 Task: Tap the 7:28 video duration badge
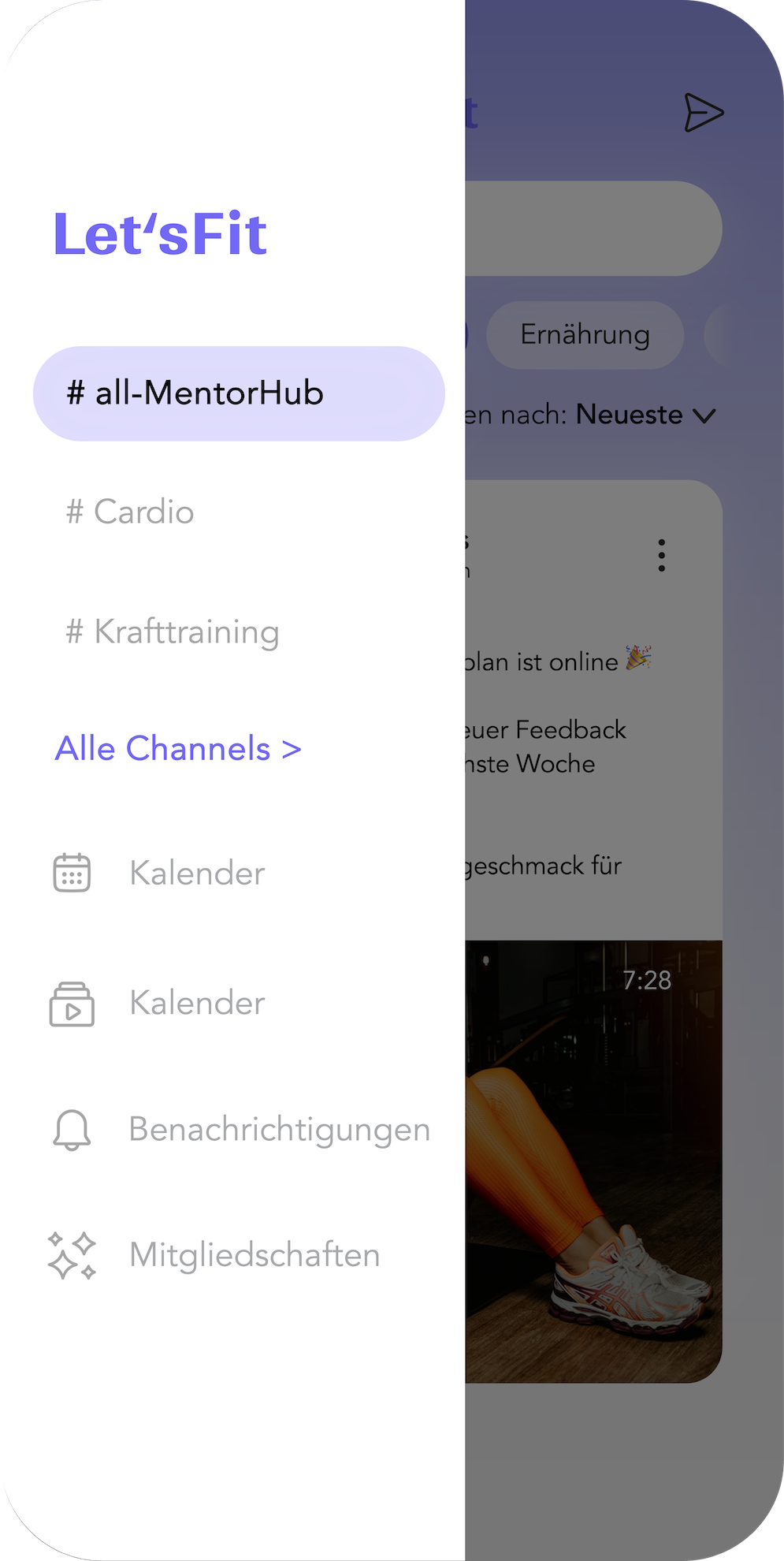point(648,980)
